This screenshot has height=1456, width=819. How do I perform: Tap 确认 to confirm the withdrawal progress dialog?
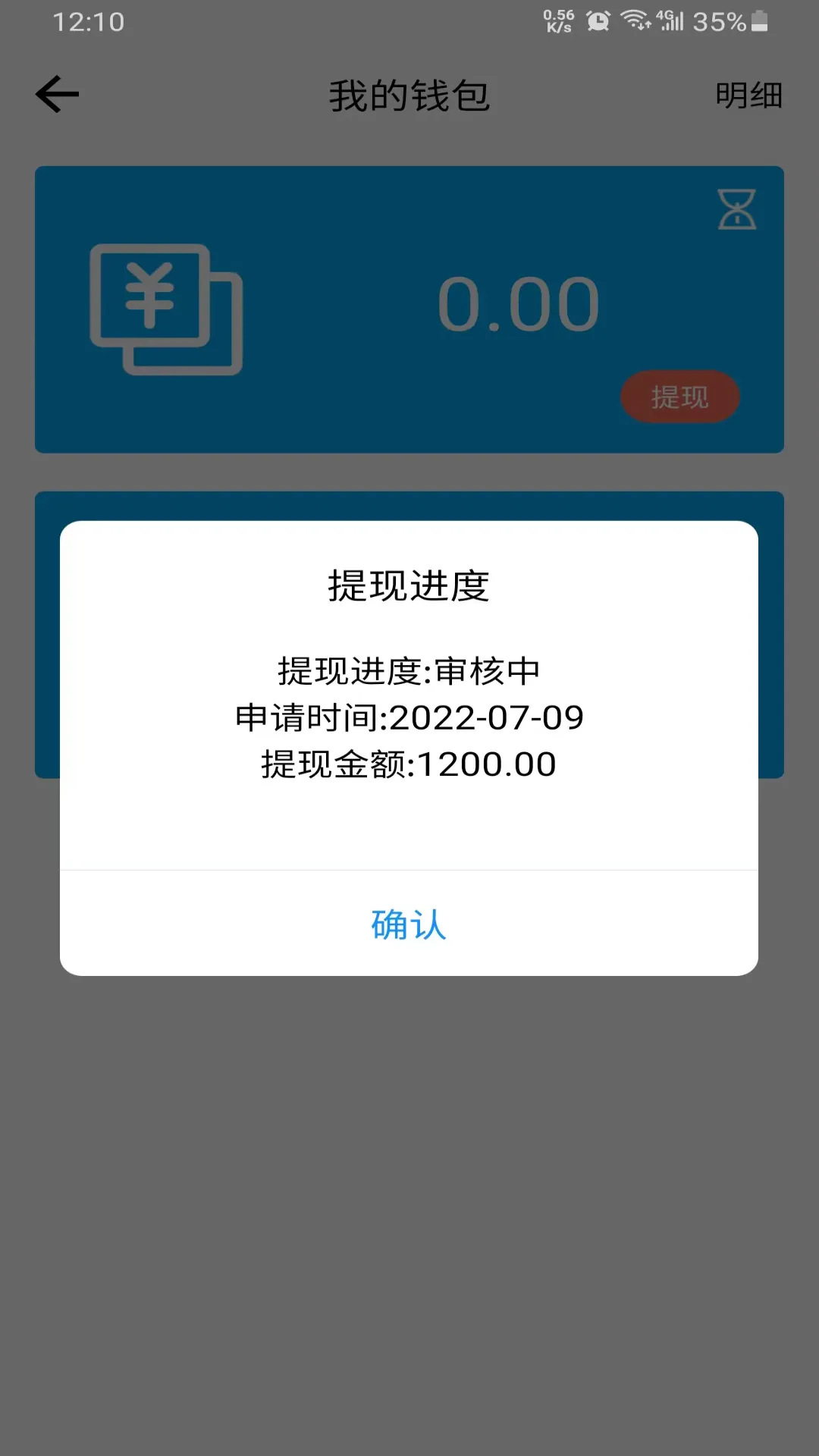click(407, 924)
